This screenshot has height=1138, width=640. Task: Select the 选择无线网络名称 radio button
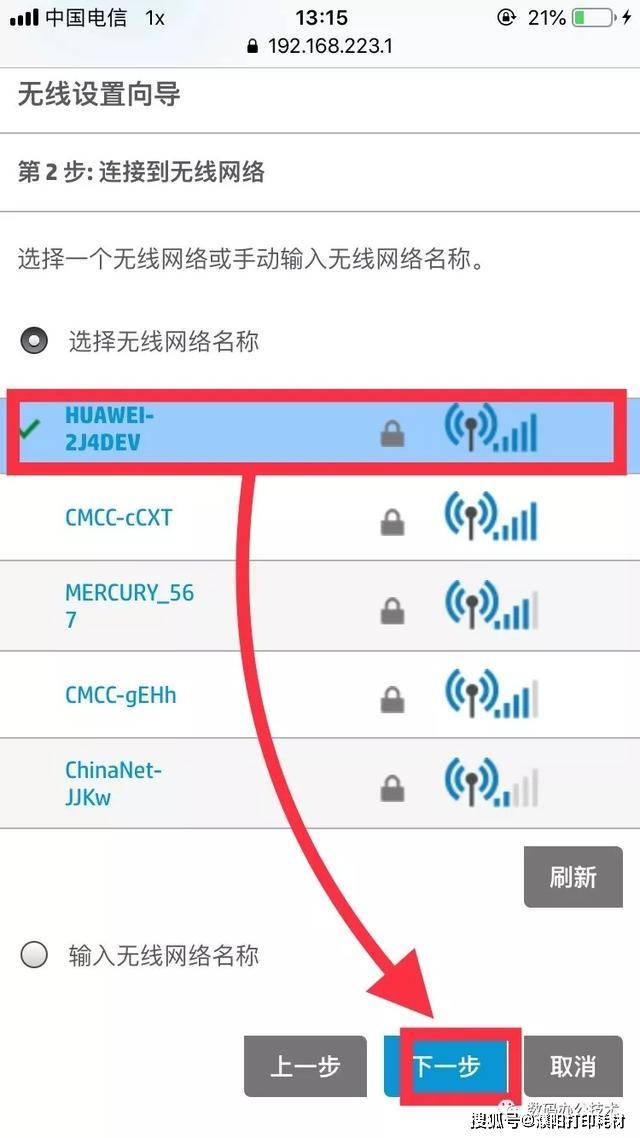pyautogui.click(x=34, y=341)
